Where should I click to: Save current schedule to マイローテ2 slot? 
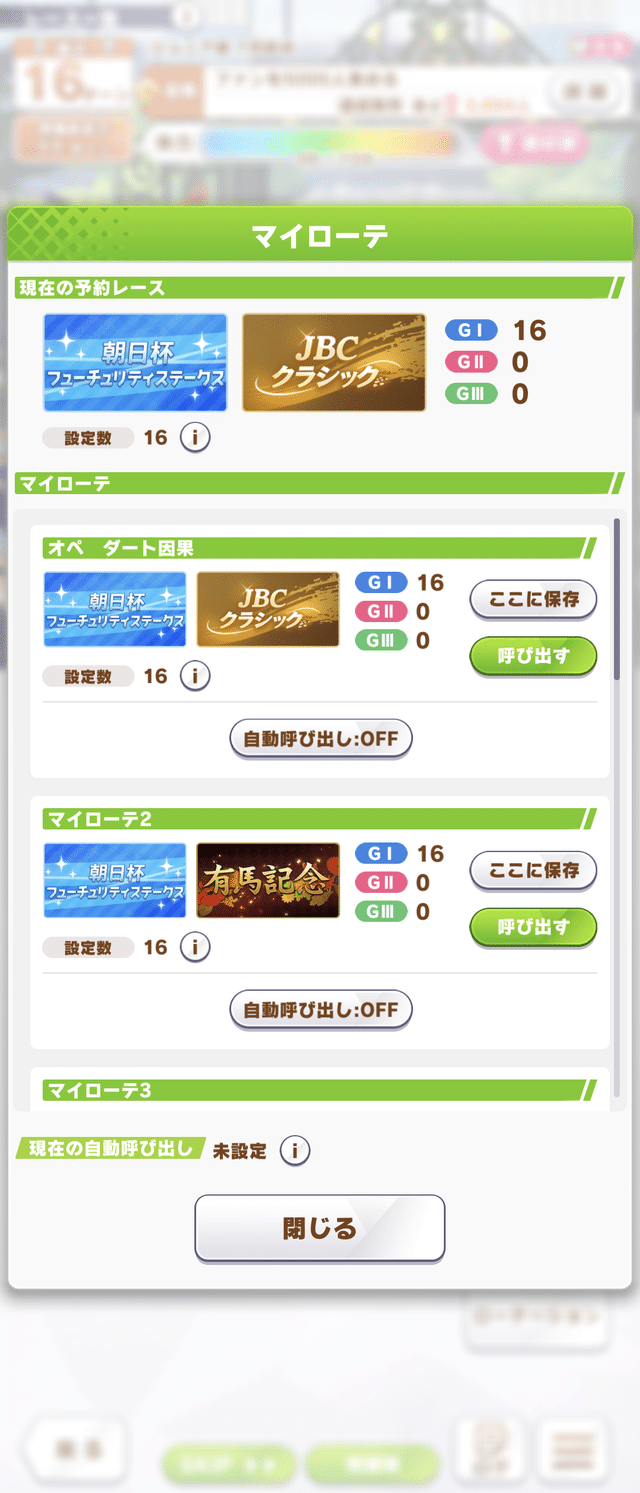click(533, 870)
